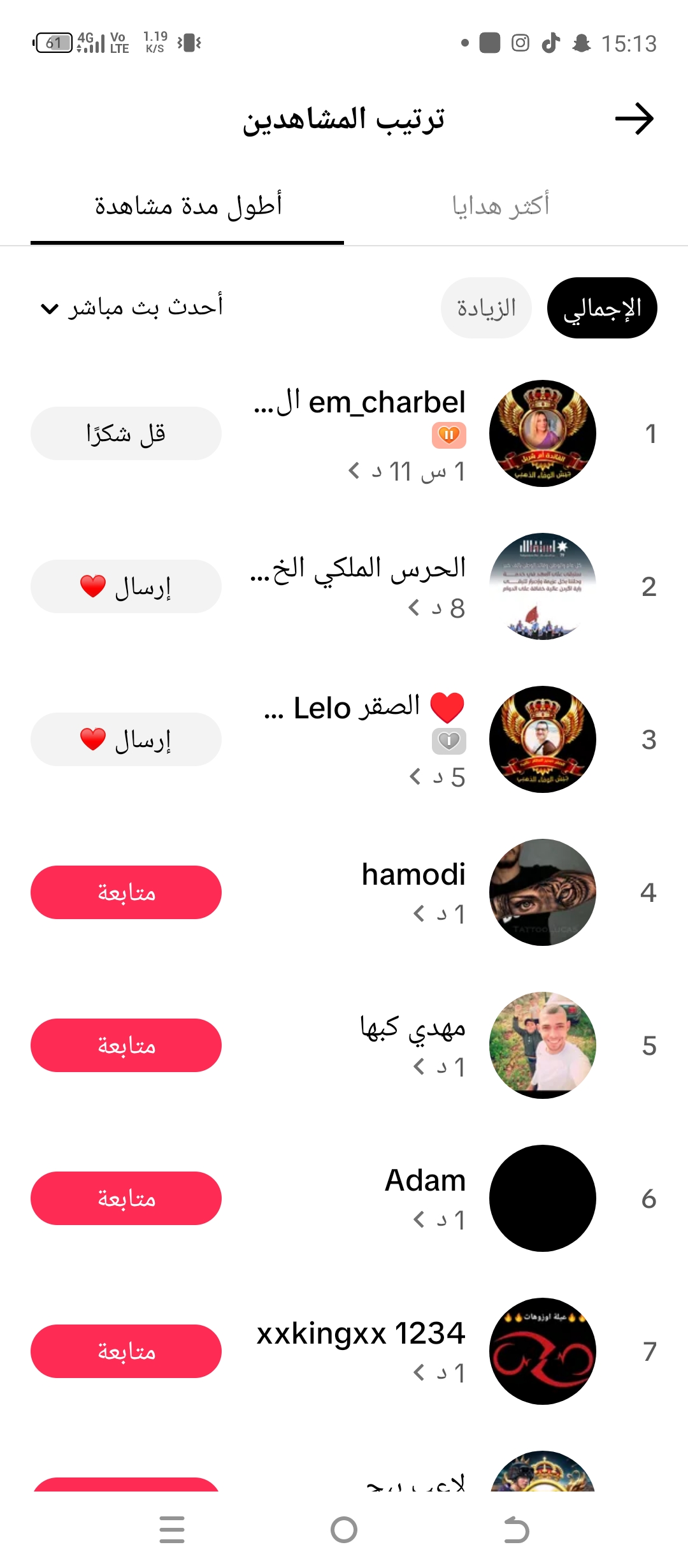Go to the system home screen
Image resolution: width=688 pixels, height=1568 pixels.
point(344,1530)
